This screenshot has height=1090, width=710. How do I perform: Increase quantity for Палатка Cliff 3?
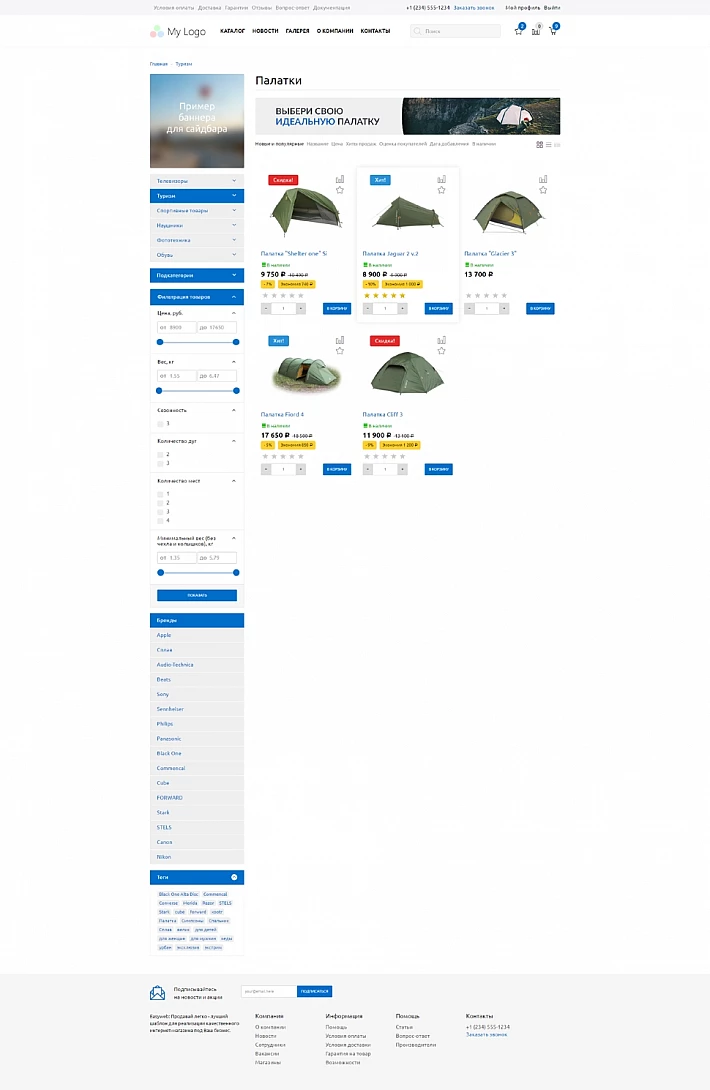coord(402,468)
